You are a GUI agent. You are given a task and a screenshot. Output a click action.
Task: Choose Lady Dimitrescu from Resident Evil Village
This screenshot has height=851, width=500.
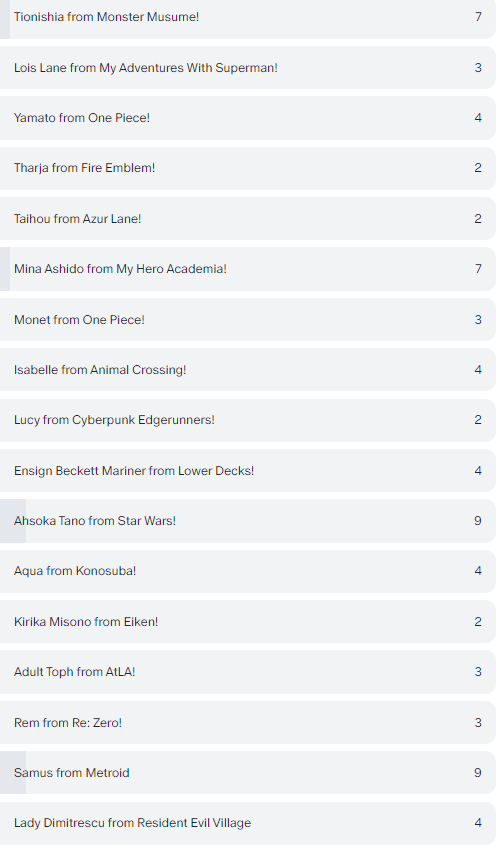click(248, 823)
